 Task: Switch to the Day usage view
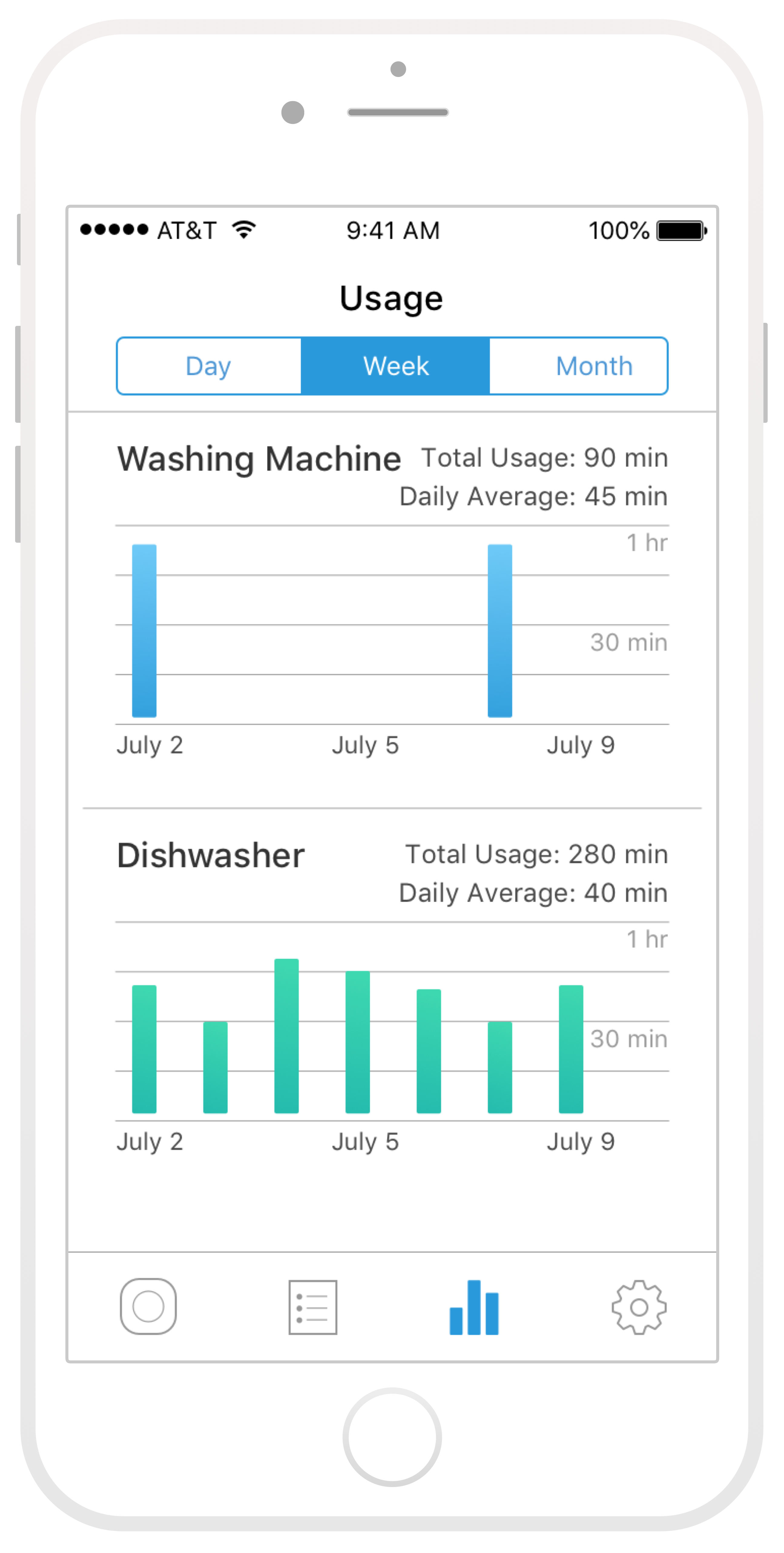click(209, 365)
